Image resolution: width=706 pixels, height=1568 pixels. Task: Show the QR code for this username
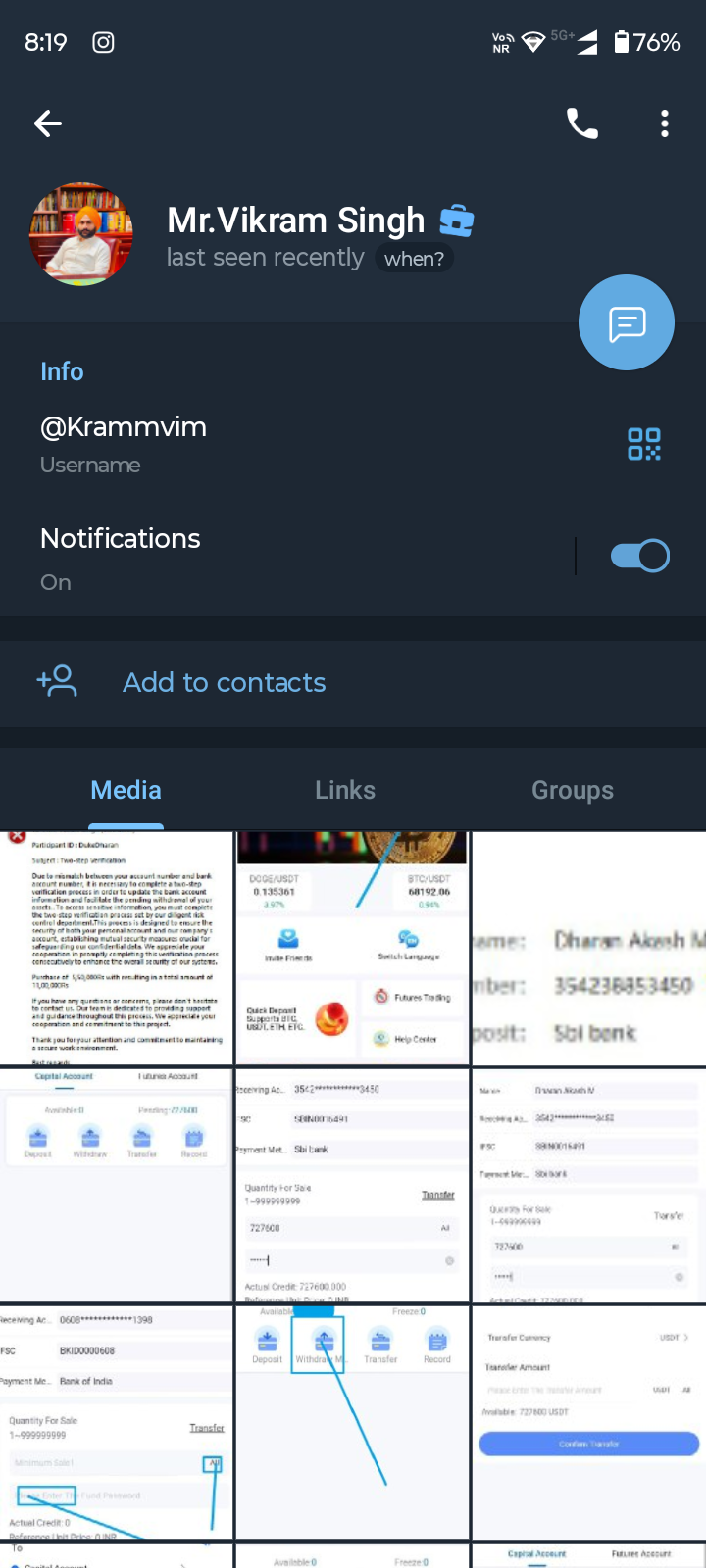click(x=644, y=444)
